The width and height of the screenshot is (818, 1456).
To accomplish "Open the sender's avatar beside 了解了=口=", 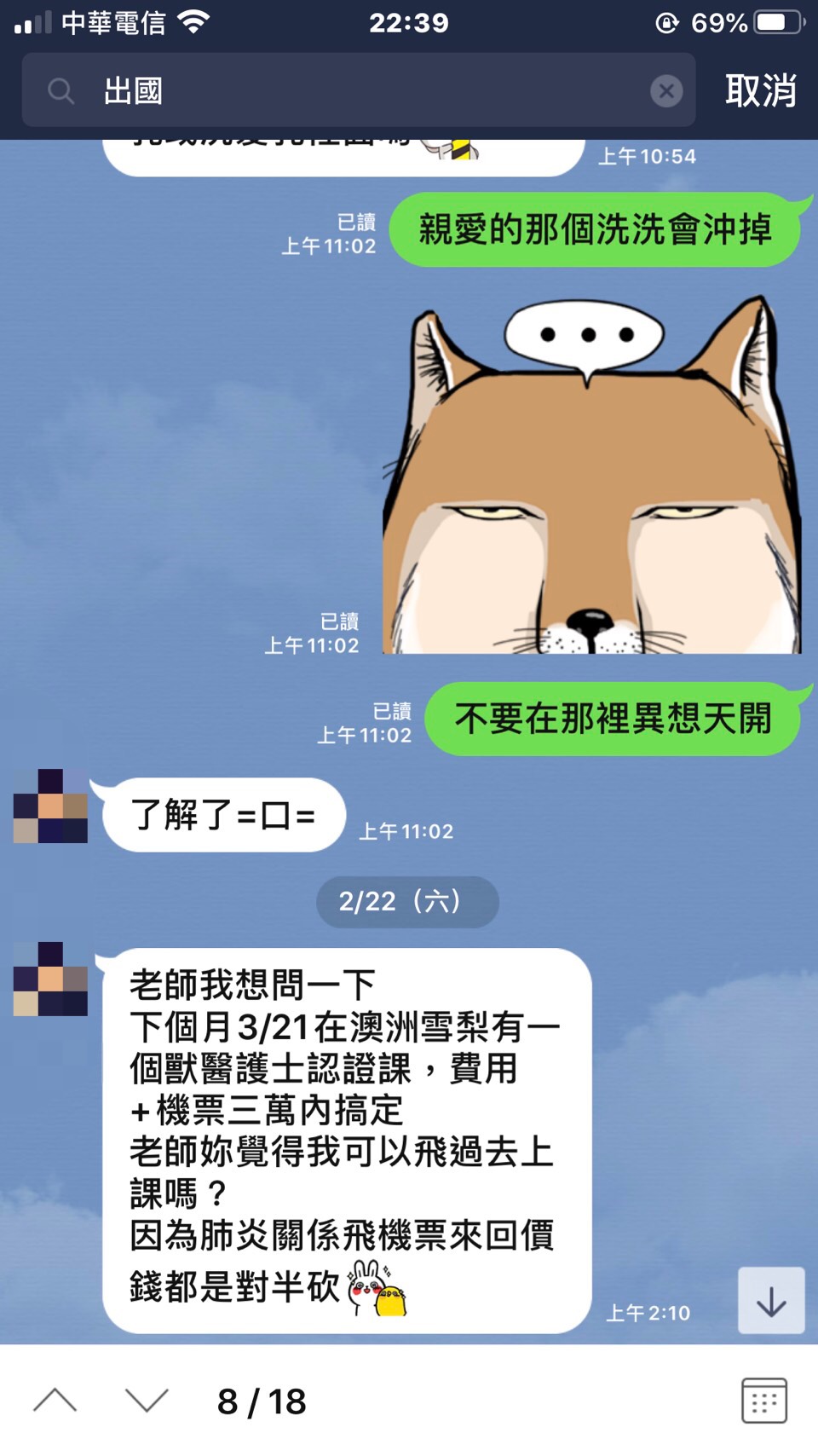I will click(x=50, y=806).
